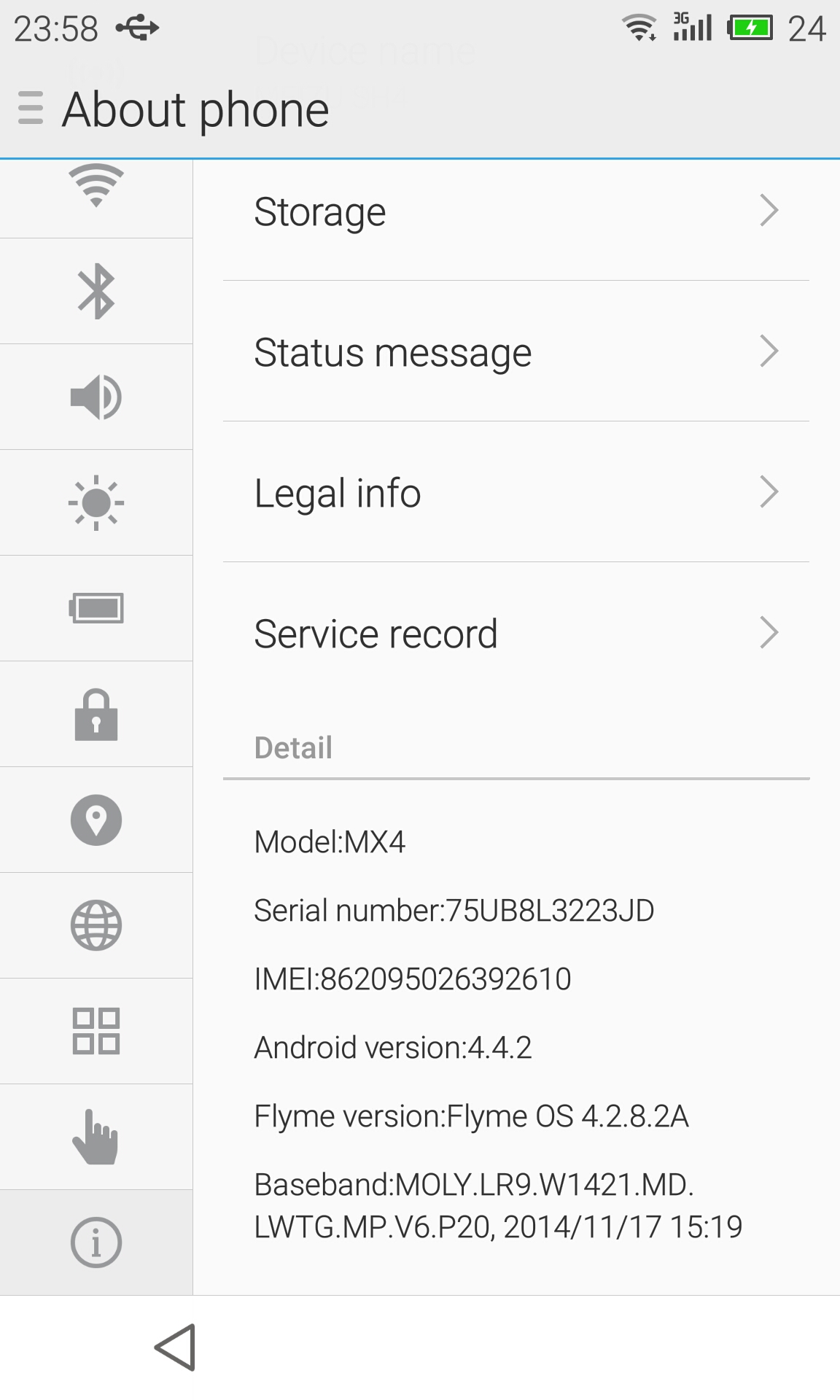The image size is (840, 1400).
Task: Open Legal info
Action: [x=516, y=493]
